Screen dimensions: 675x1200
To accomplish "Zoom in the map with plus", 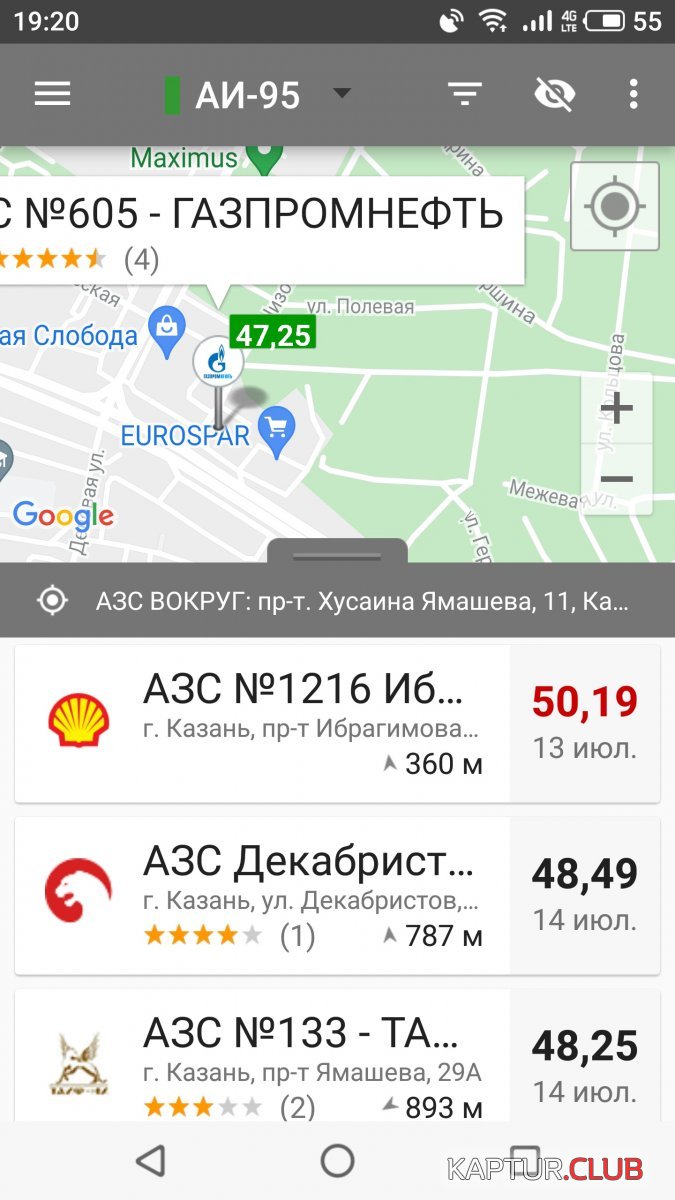I will 617,409.
